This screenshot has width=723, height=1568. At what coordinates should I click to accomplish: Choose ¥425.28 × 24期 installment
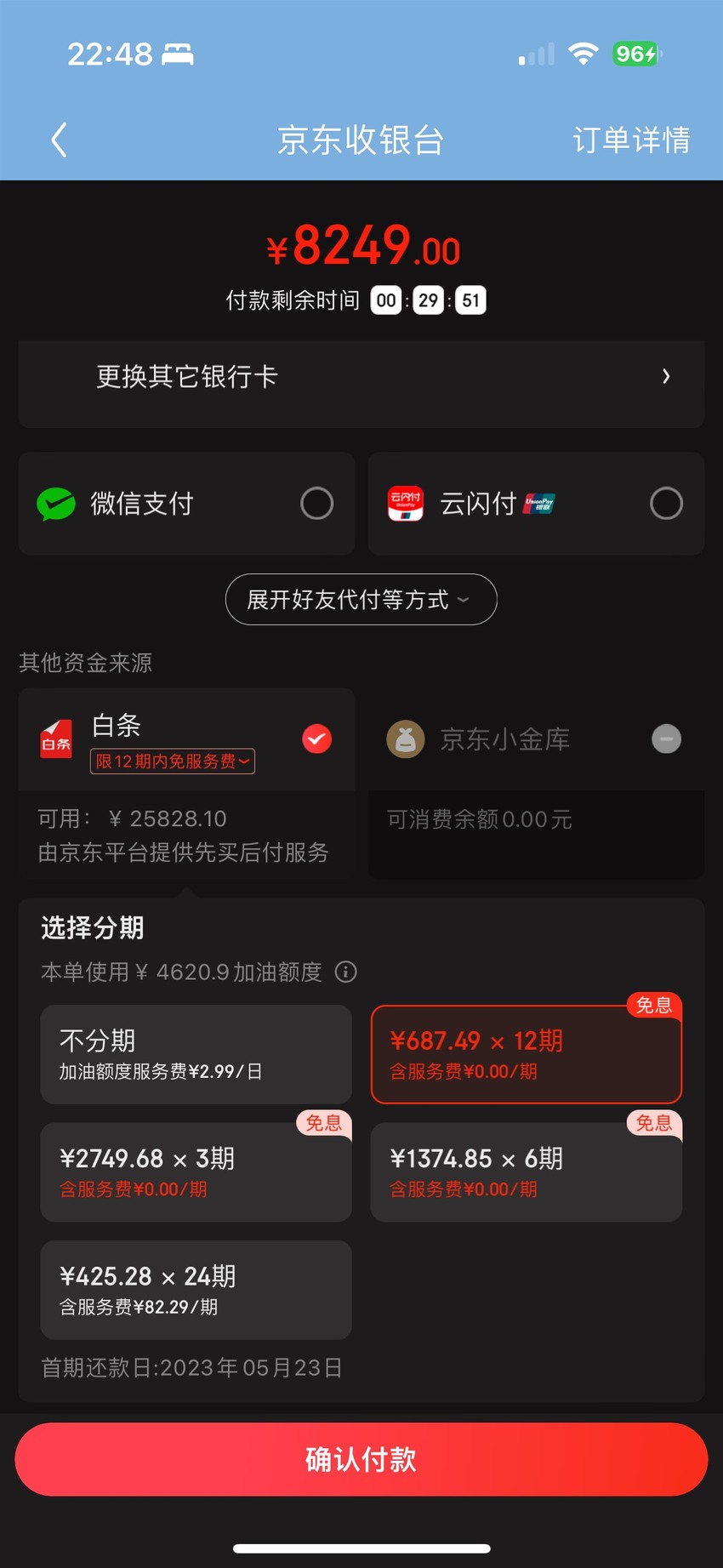[x=196, y=1290]
